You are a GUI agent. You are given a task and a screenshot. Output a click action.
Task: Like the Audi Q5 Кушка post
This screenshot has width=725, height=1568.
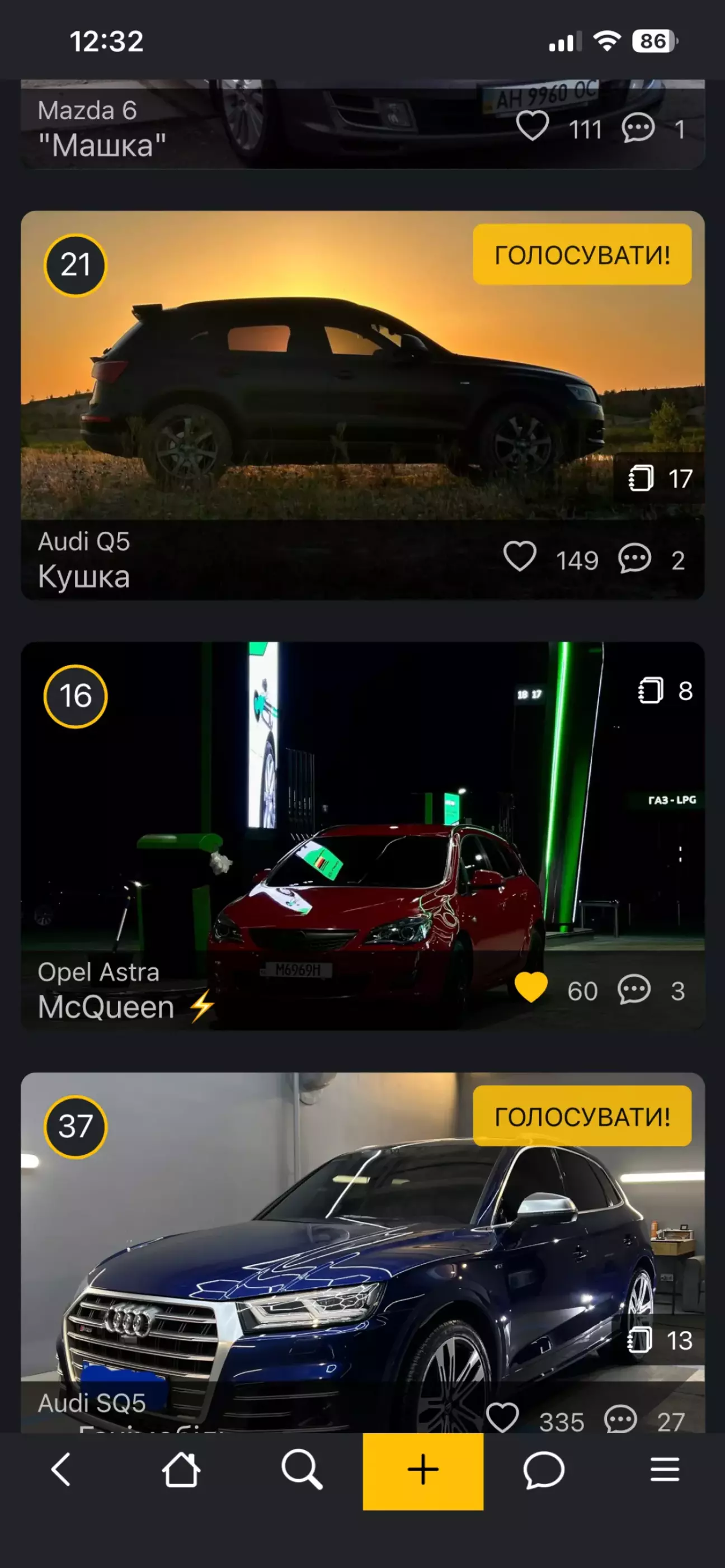(x=520, y=557)
